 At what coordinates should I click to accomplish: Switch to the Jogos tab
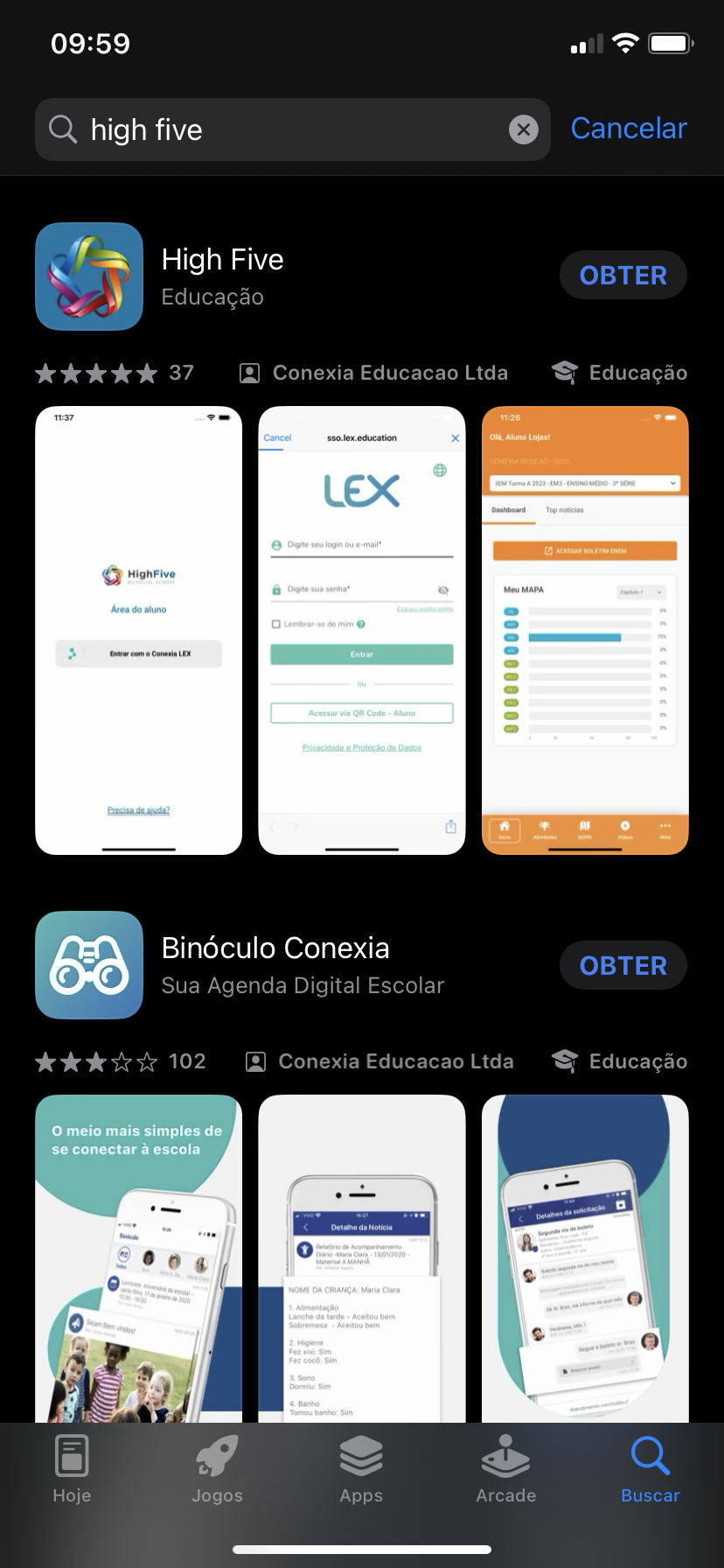coord(217,1470)
